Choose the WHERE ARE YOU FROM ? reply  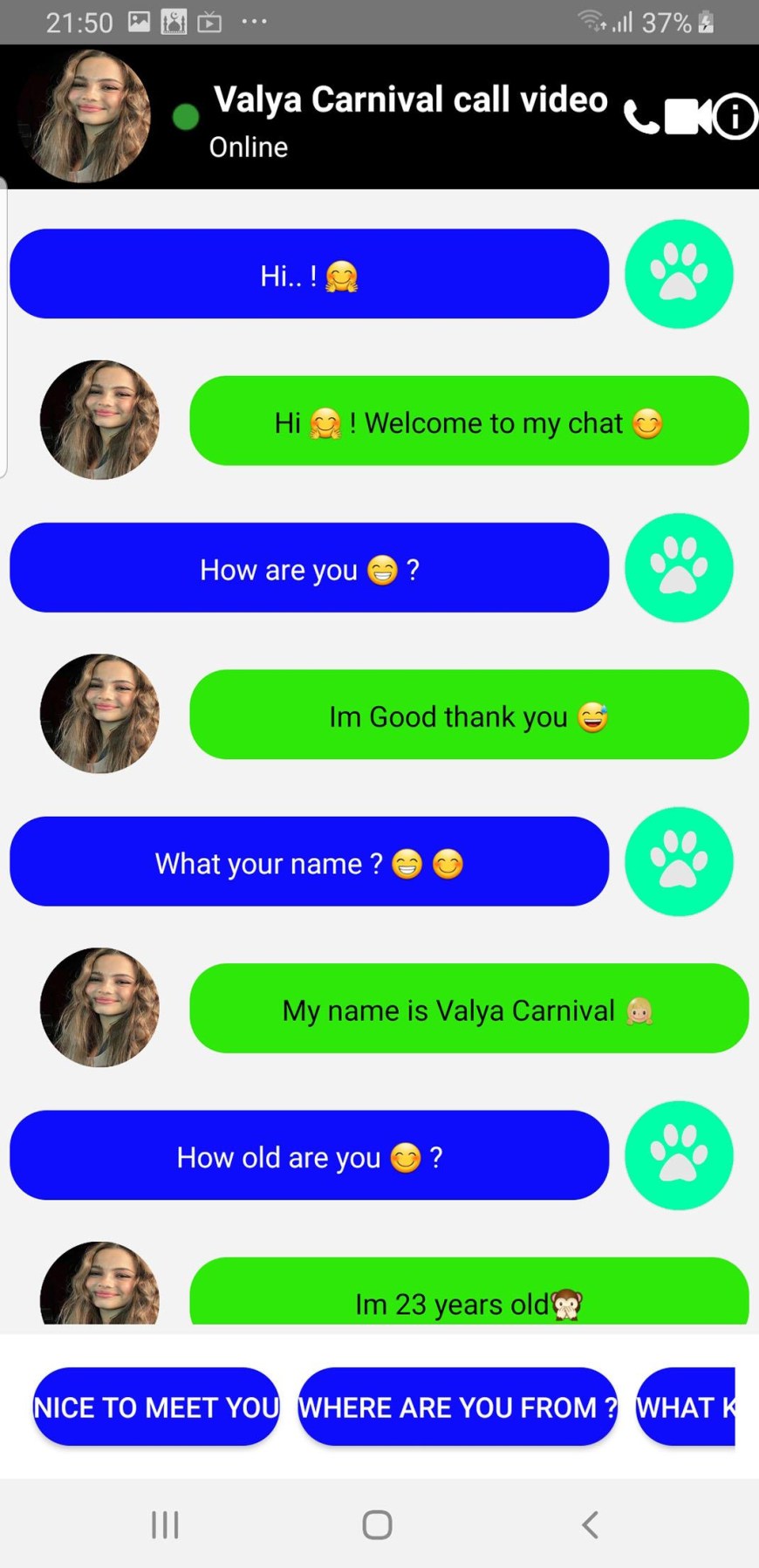click(x=457, y=1407)
